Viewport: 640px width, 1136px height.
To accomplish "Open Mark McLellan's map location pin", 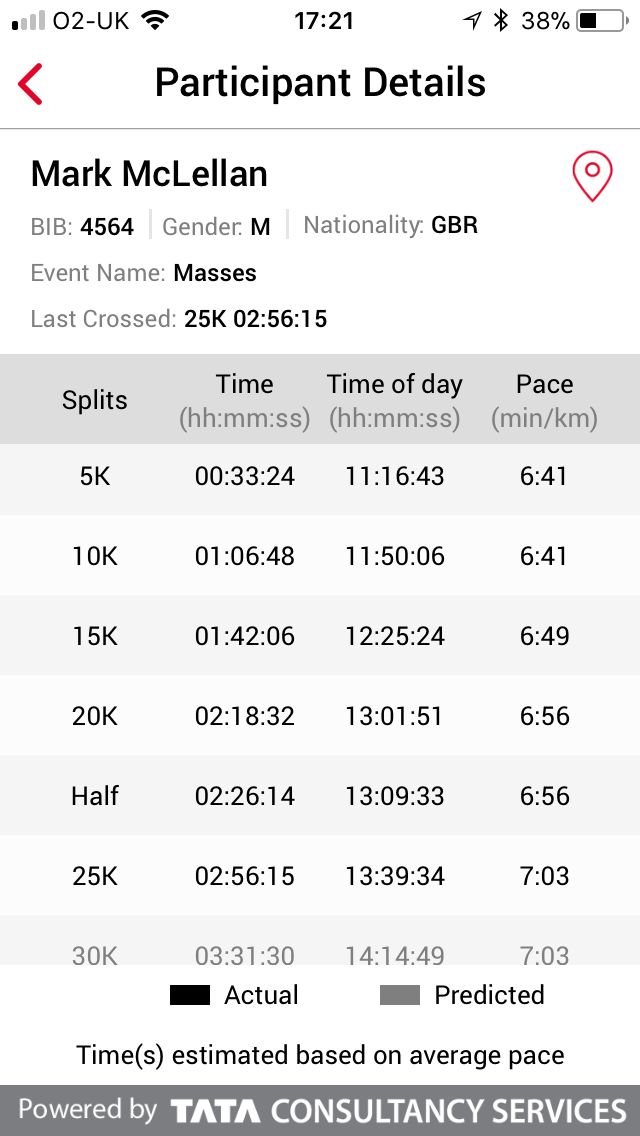I will coord(592,178).
